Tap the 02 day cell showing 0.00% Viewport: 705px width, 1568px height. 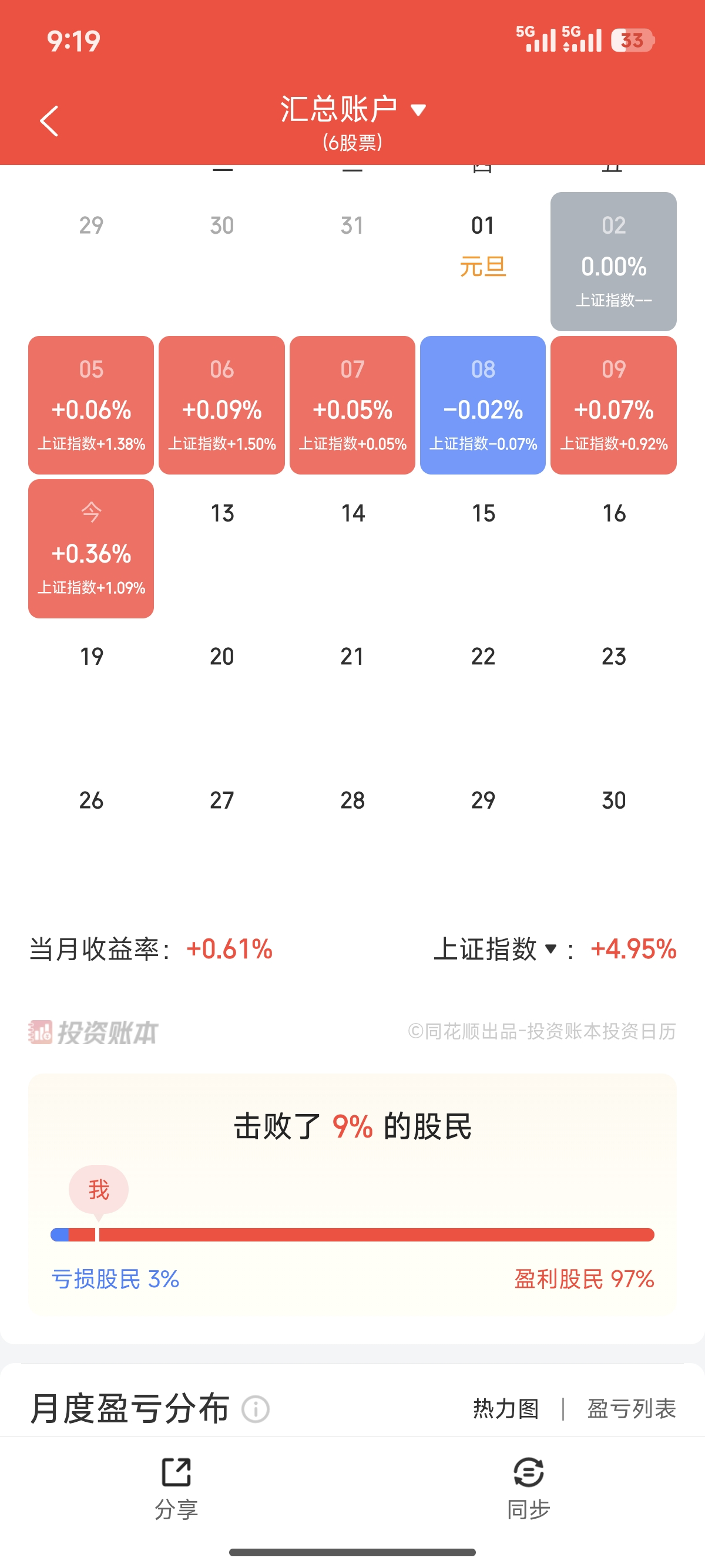pyautogui.click(x=613, y=262)
